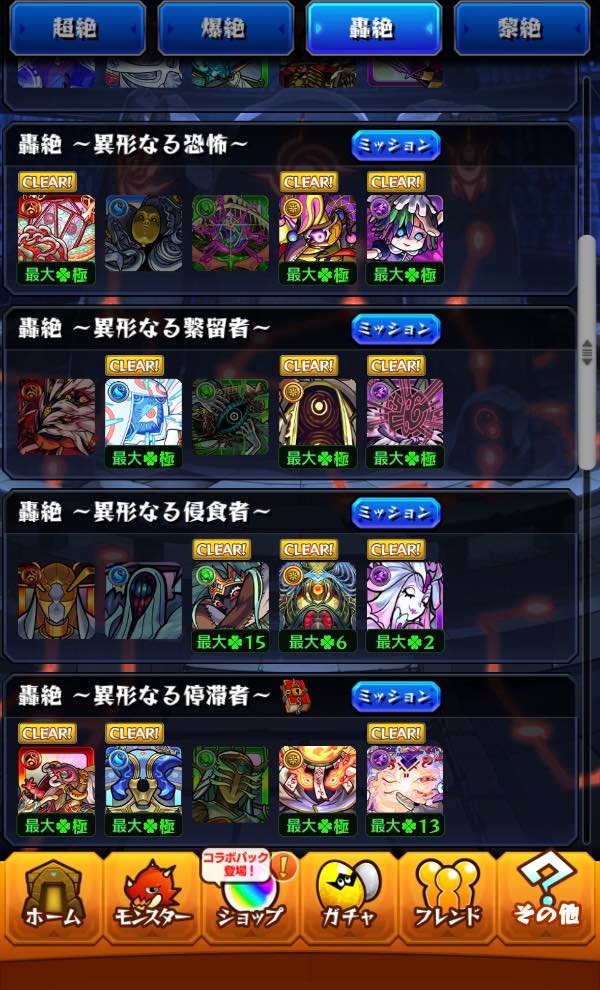Select 最大6 quest in 異形なる侵食者
600x990 pixels.
(317, 599)
